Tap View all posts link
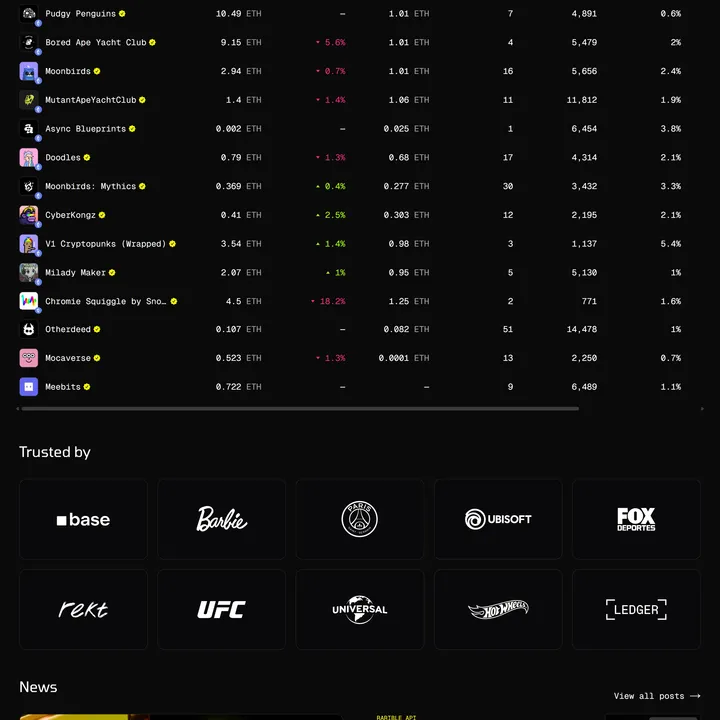 [656, 696]
